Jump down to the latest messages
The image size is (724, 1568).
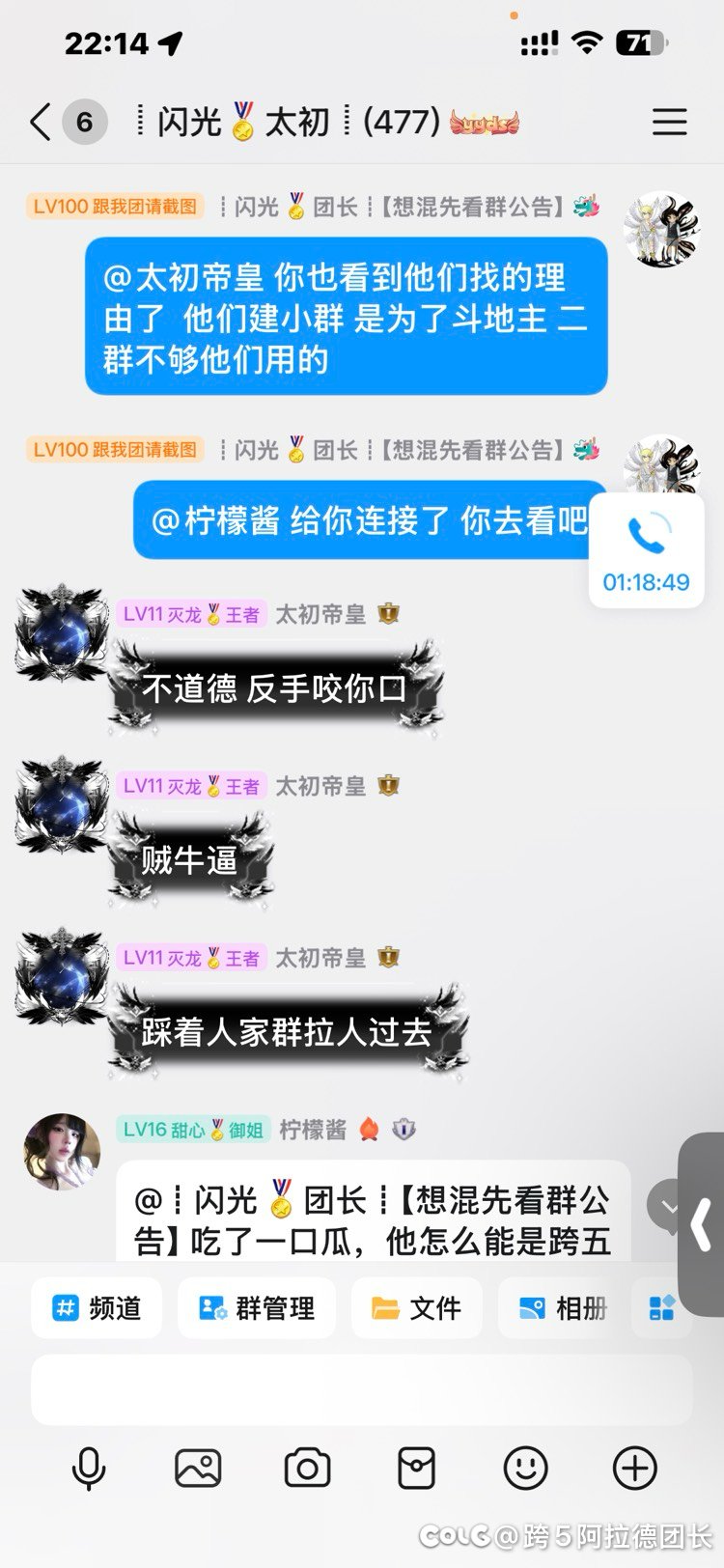click(x=667, y=1205)
